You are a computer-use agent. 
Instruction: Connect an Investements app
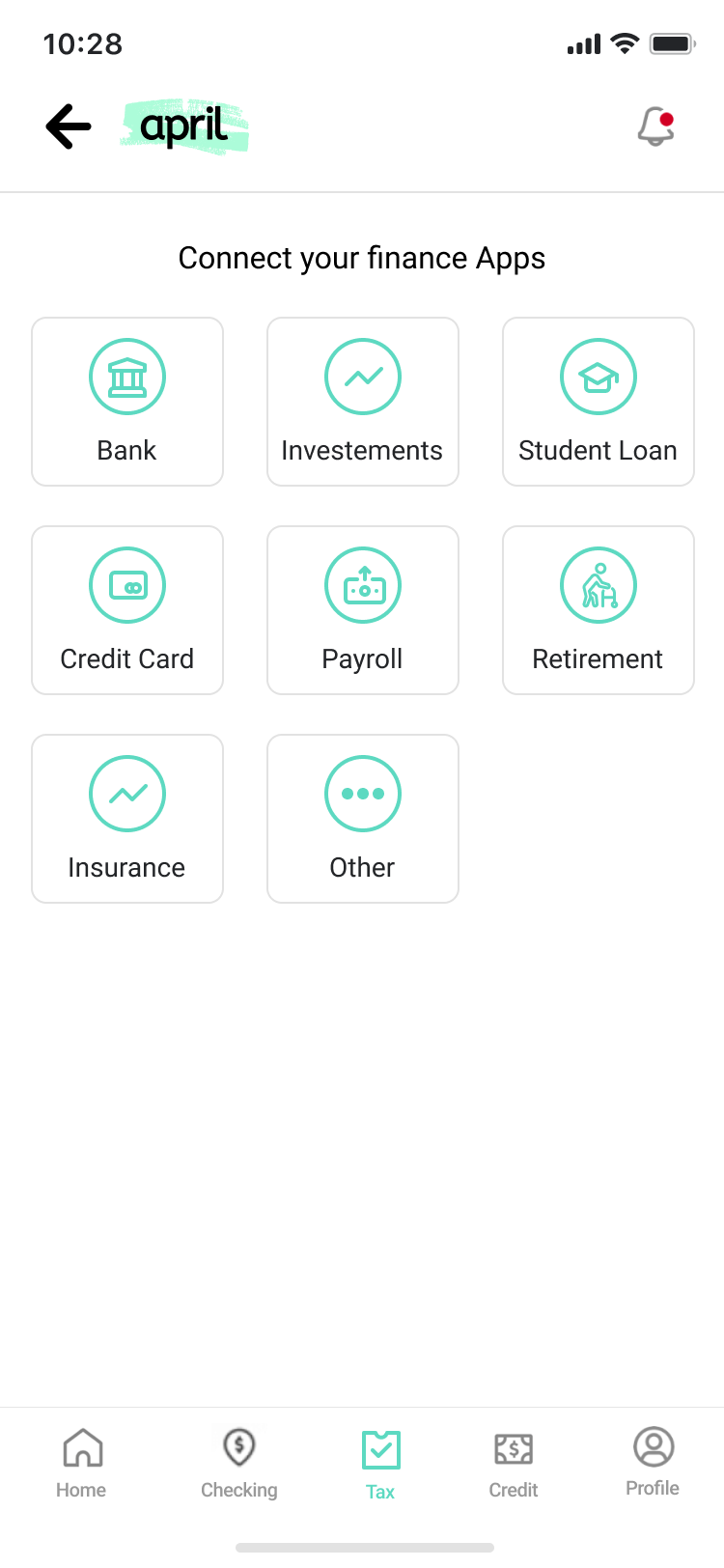pyautogui.click(x=363, y=402)
